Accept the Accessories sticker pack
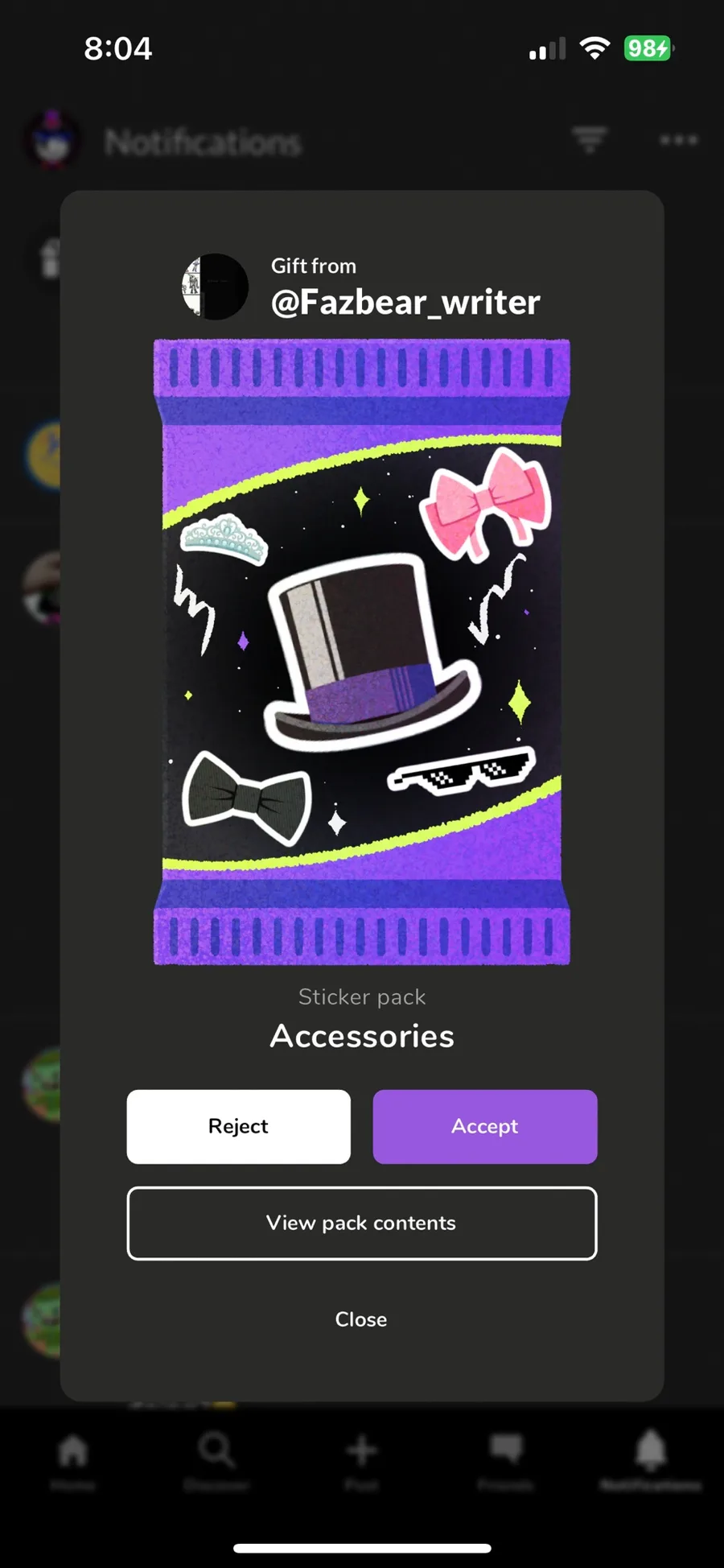This screenshot has height=1568, width=724. [485, 1126]
